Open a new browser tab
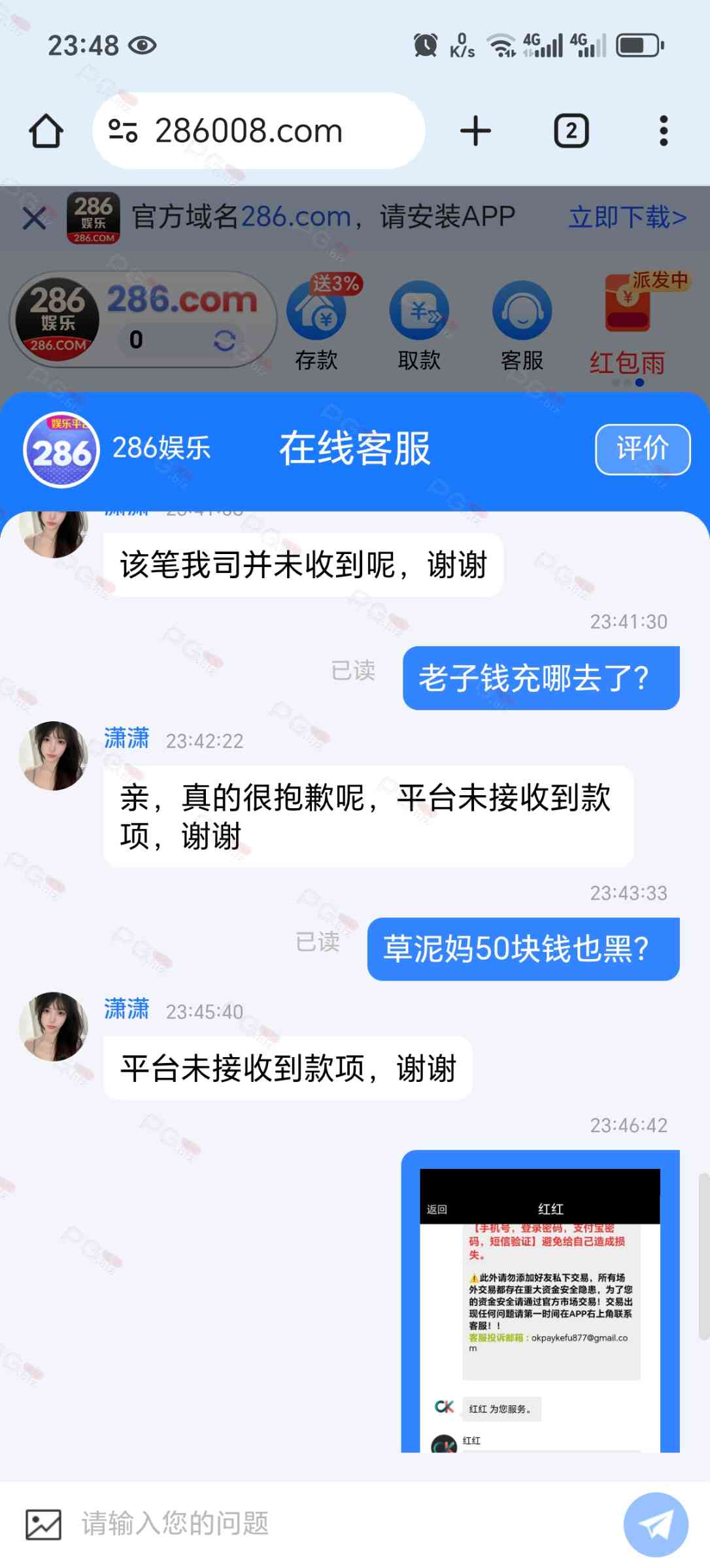The height and width of the screenshot is (1568, 710). click(475, 131)
